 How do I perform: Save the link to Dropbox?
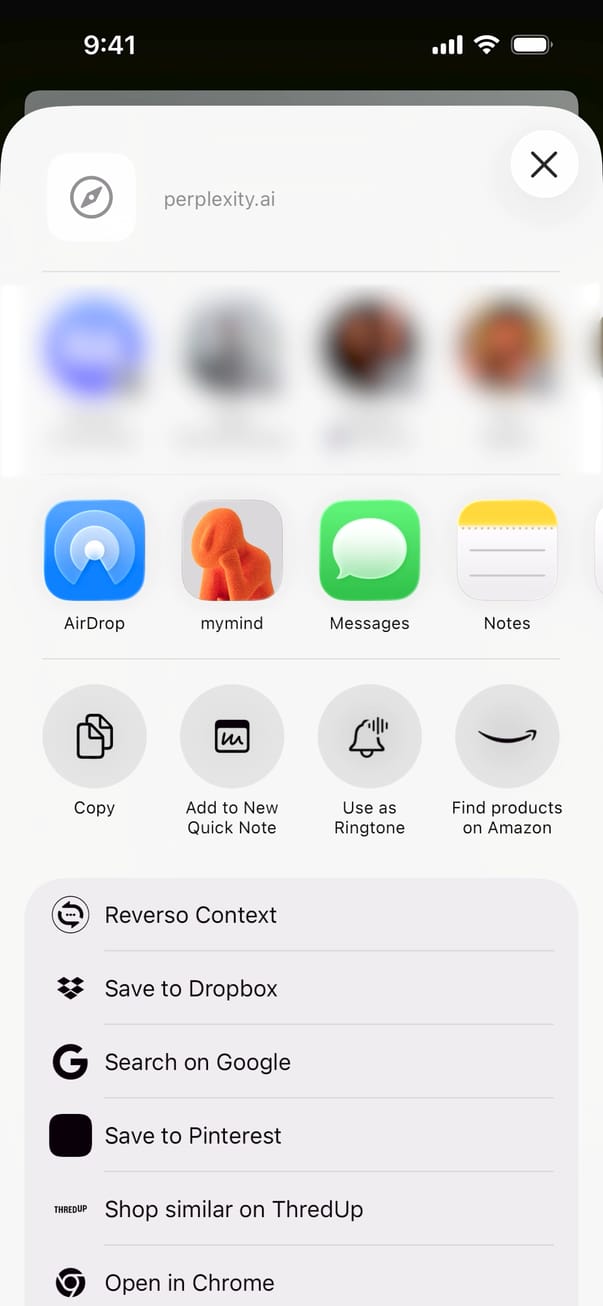(x=300, y=988)
